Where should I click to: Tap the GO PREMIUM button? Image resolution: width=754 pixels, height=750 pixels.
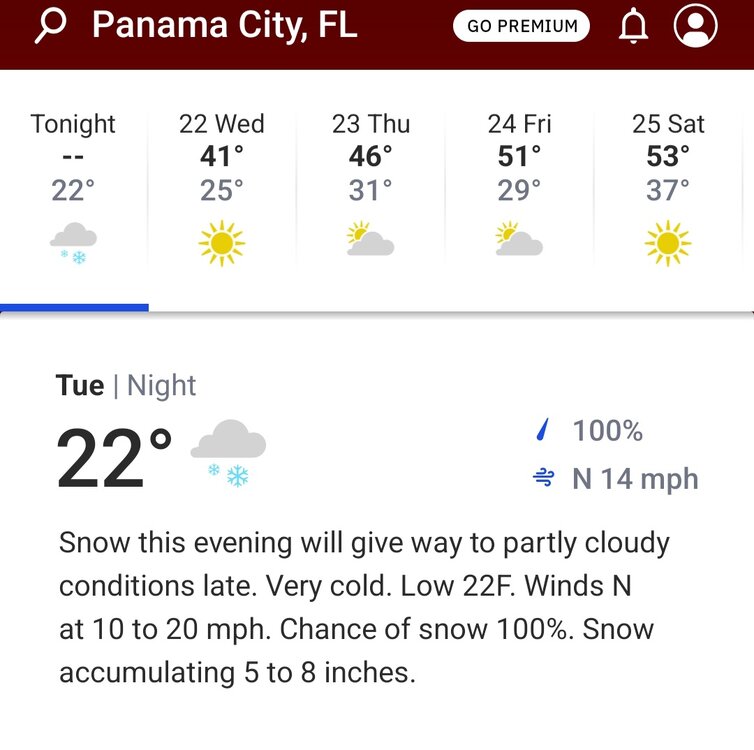point(522,26)
